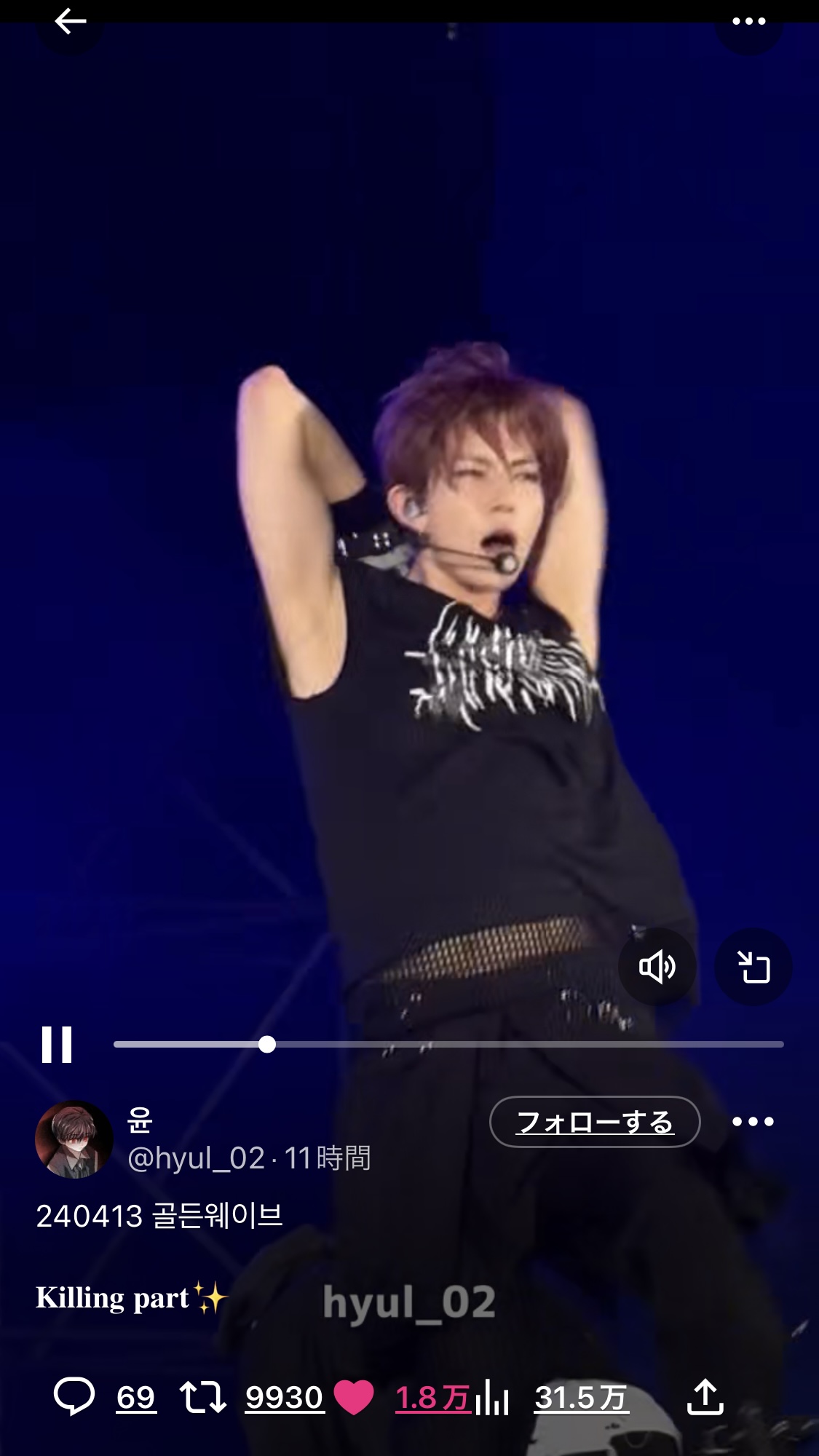This screenshot has height=1456, width=819.
Task: Unlike the post with 1.8万 likes
Action: click(x=401, y=1397)
